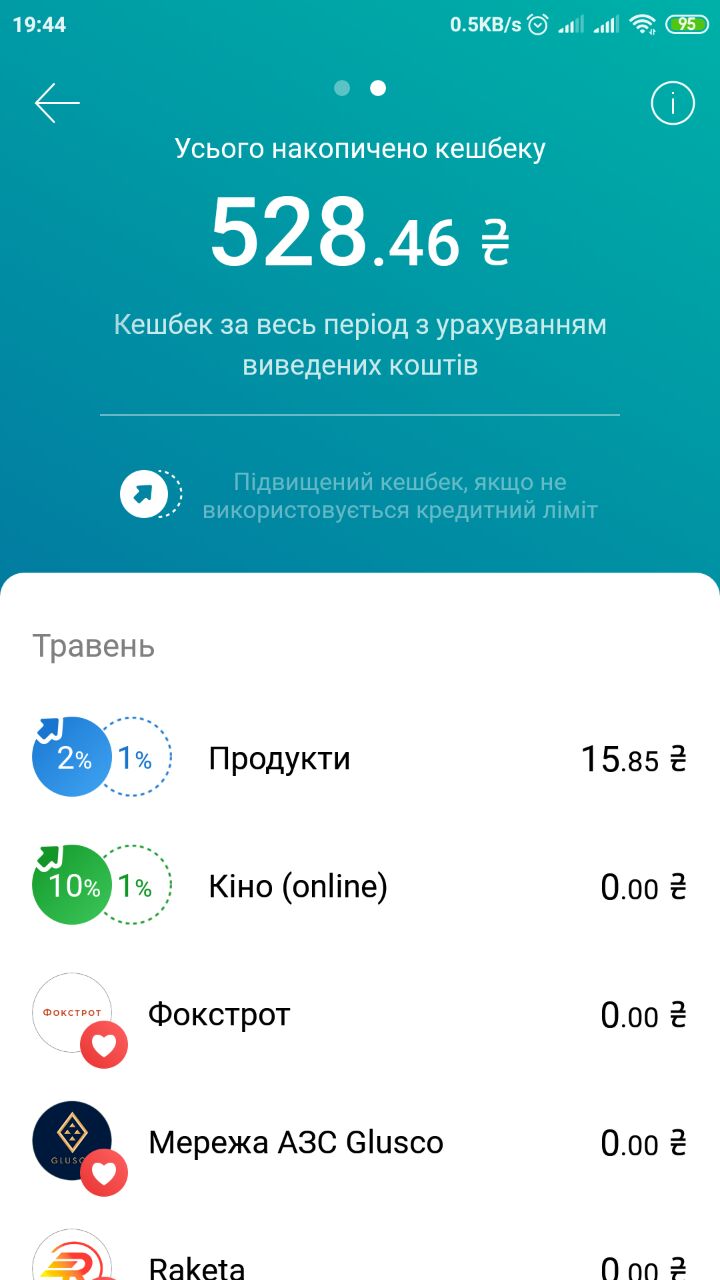The width and height of the screenshot is (720, 1280).
Task: Switch to the first page indicator dot
Action: click(342, 88)
